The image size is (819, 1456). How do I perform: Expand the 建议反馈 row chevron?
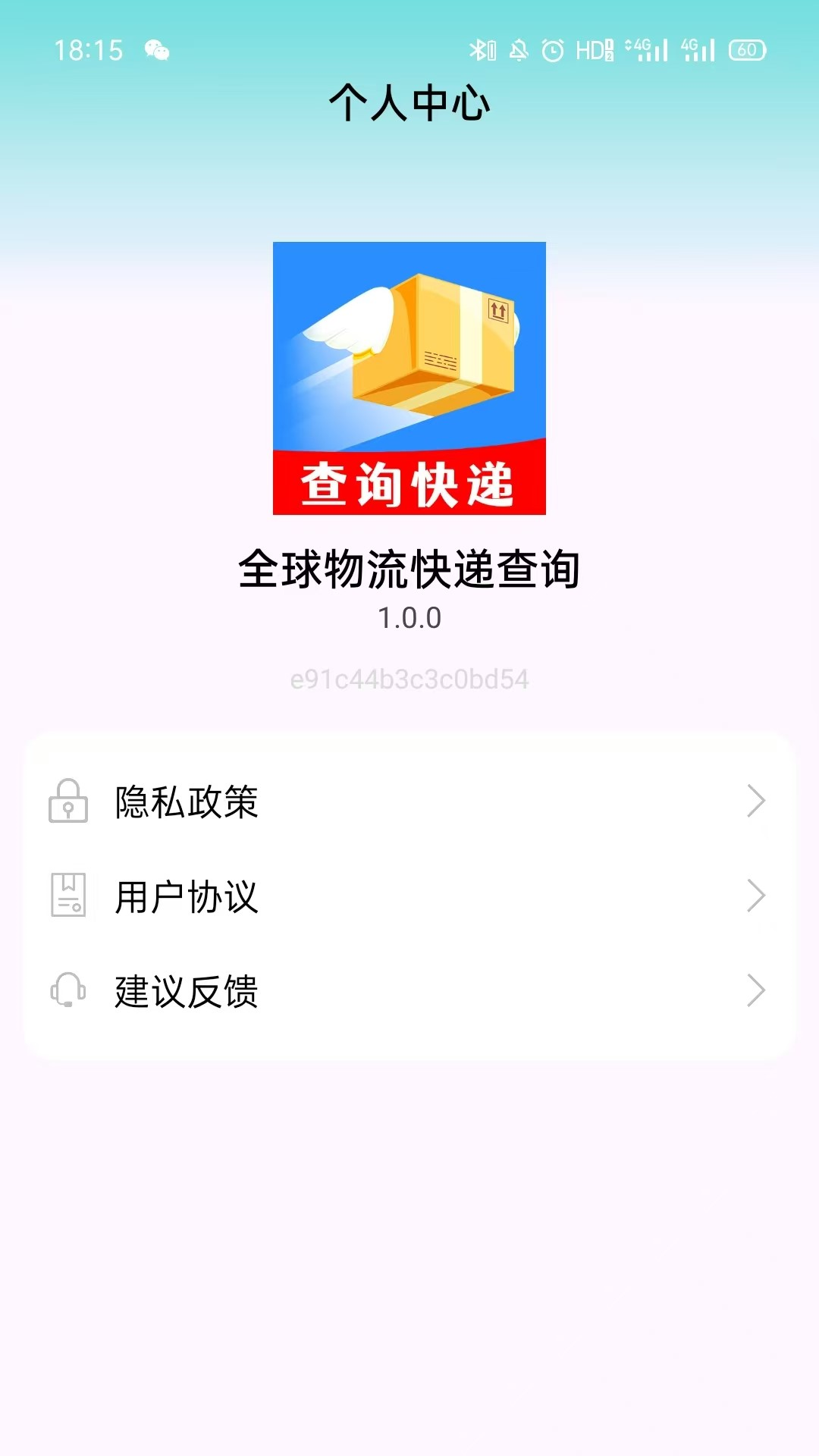[x=755, y=990]
